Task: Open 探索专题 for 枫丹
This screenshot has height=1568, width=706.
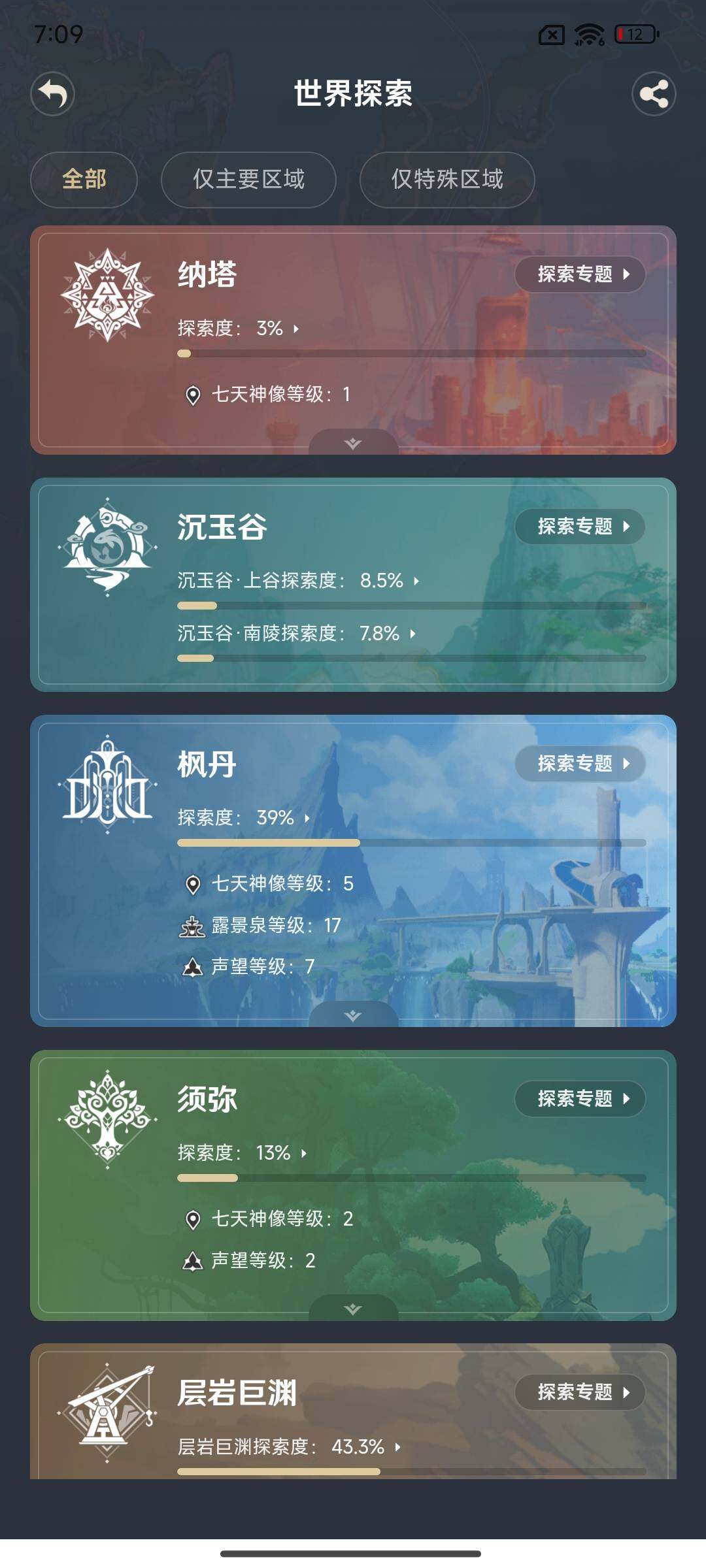Action: tap(580, 764)
